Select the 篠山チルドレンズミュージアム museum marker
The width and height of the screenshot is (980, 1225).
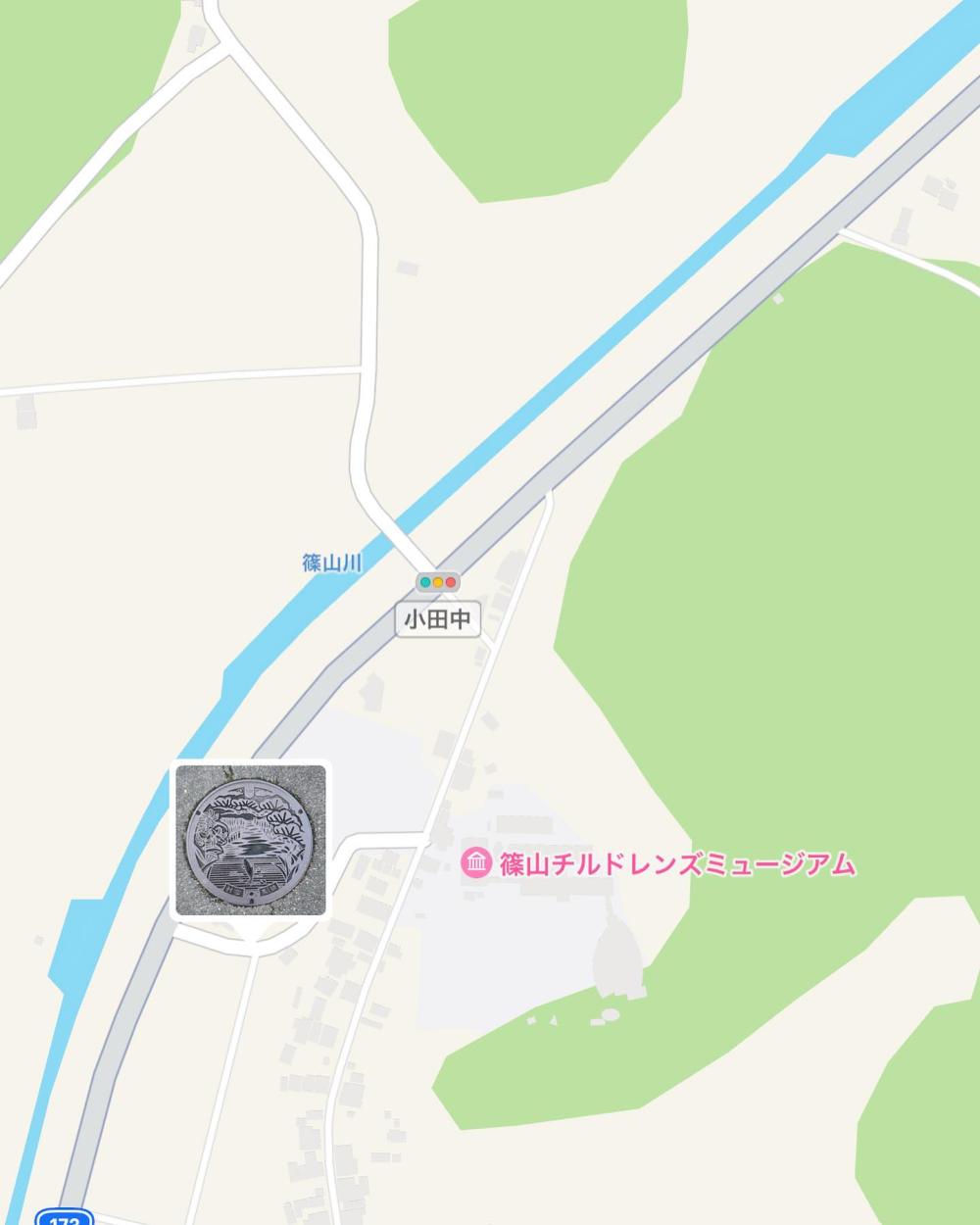coord(476,864)
